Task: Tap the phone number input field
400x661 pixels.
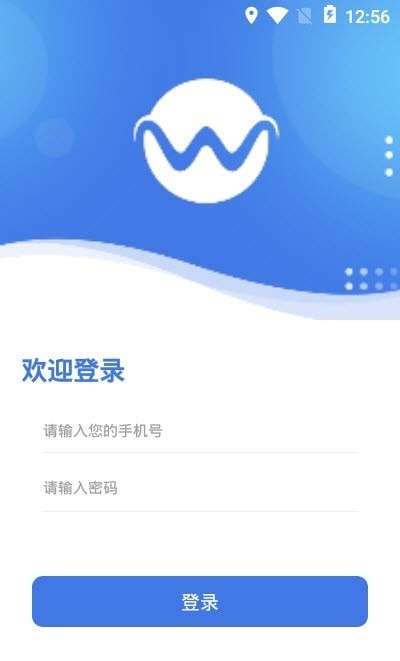Action: point(200,431)
